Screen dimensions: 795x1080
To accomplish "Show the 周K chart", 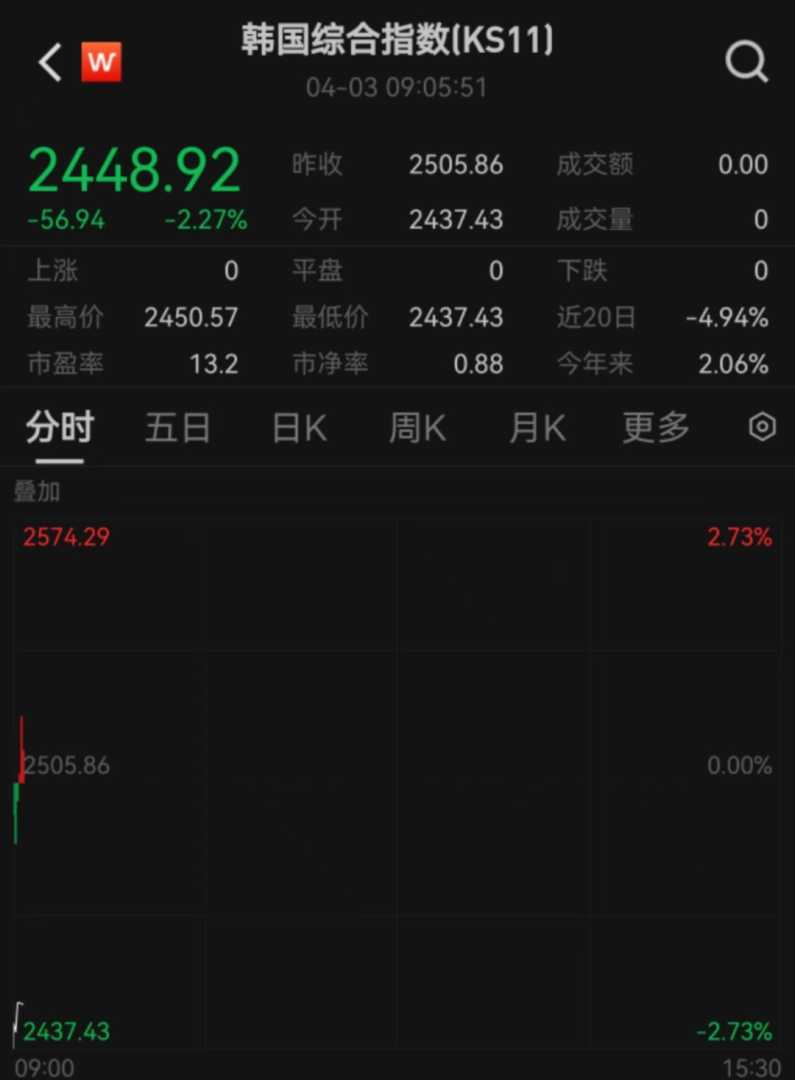I will (417, 428).
